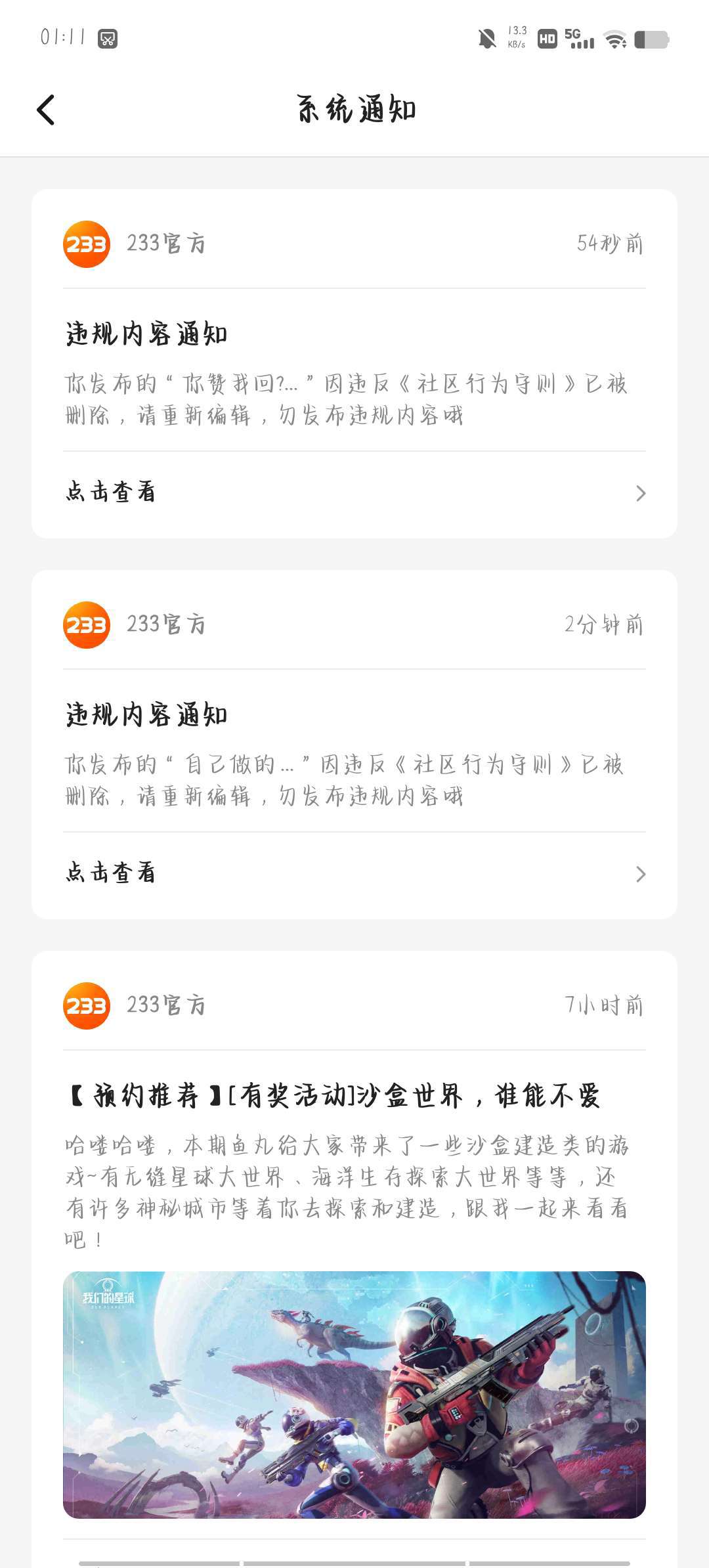Open 点击查看 for the "你赞我回" violation notice
This screenshot has height=1568, width=709.
[354, 492]
